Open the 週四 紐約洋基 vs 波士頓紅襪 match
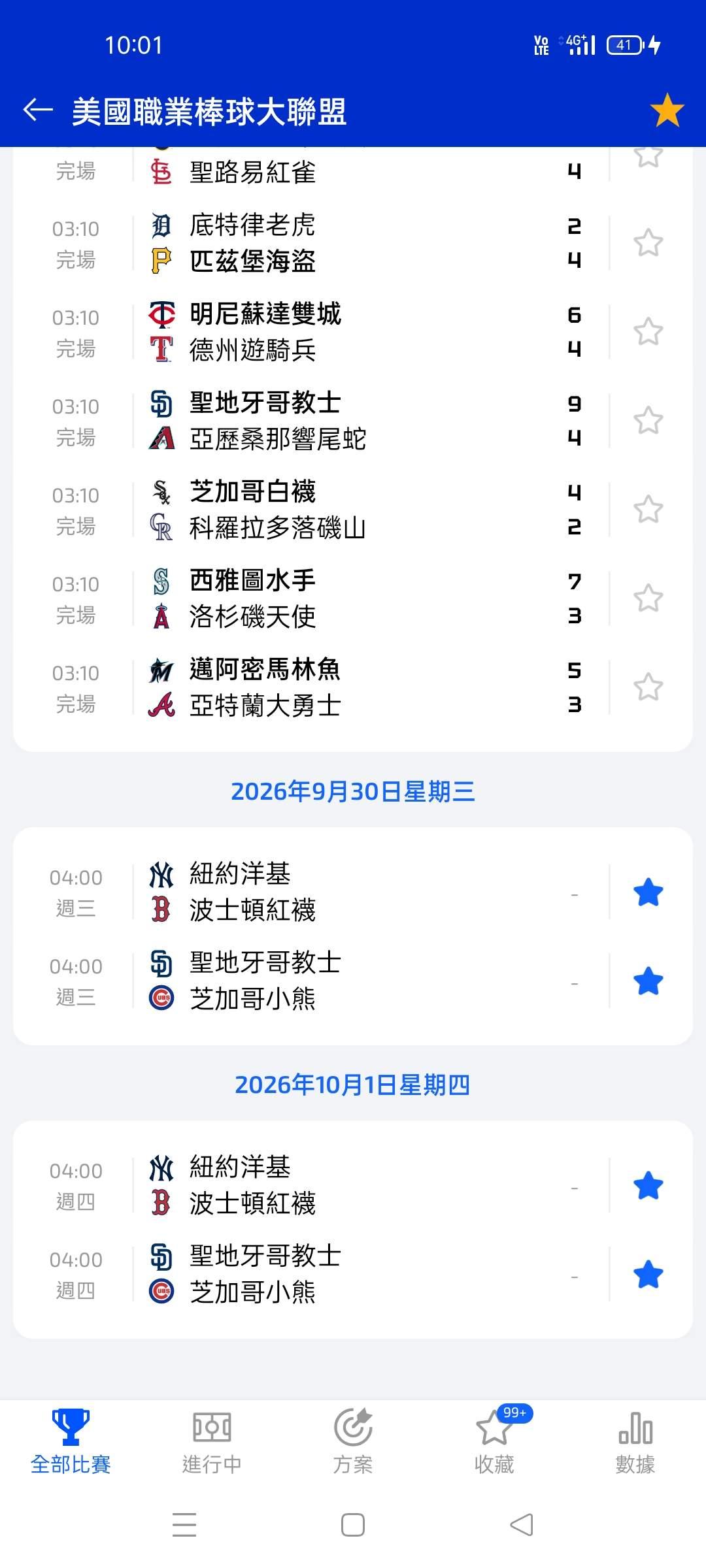The image size is (706, 1568). tap(353, 1186)
